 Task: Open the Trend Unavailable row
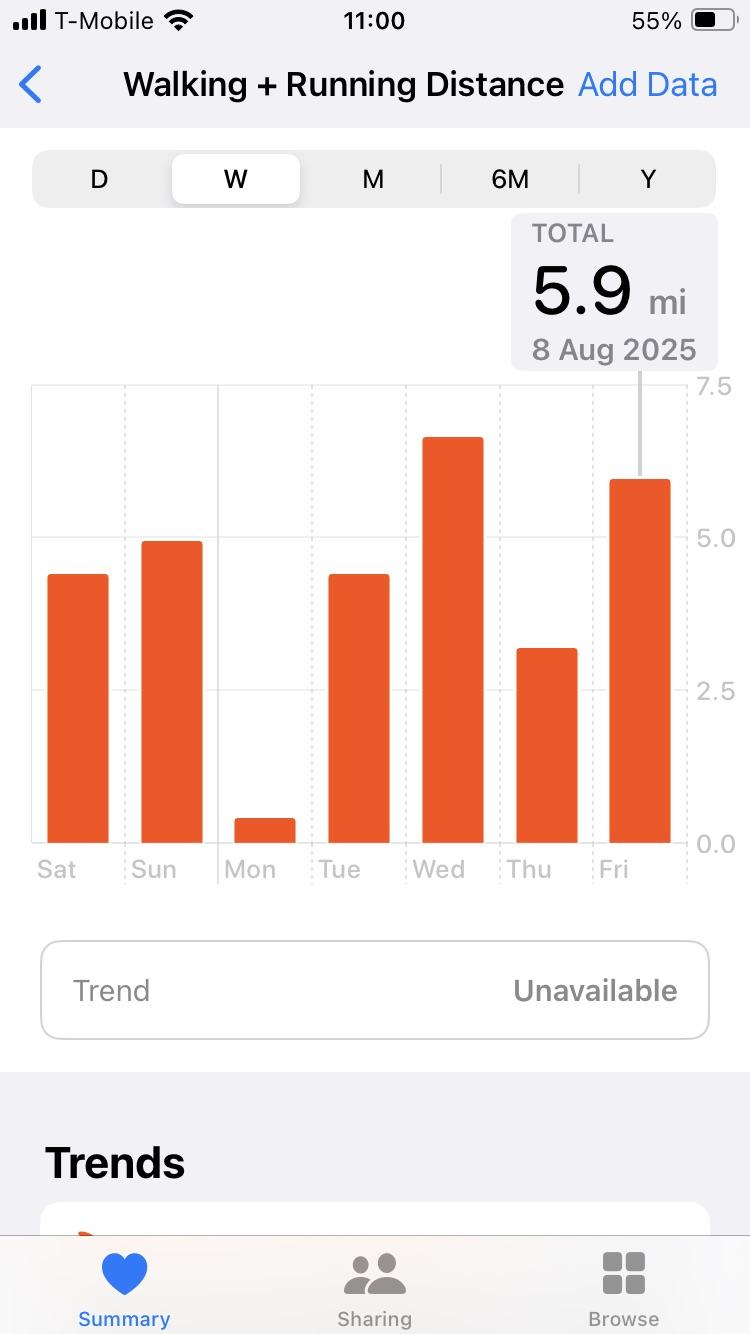(375, 990)
